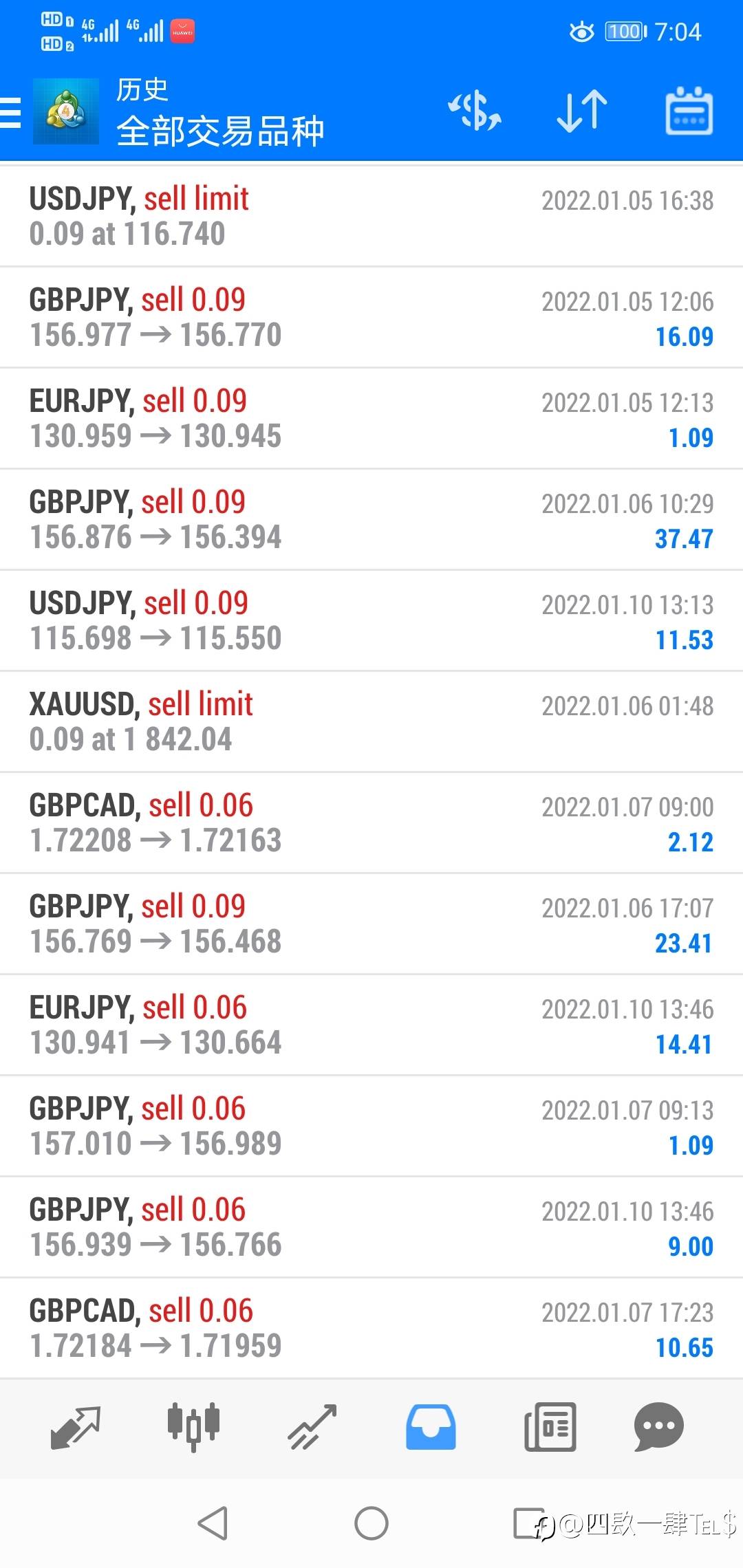Open the calendar date range picker
743x1568 pixels.
pos(689,111)
